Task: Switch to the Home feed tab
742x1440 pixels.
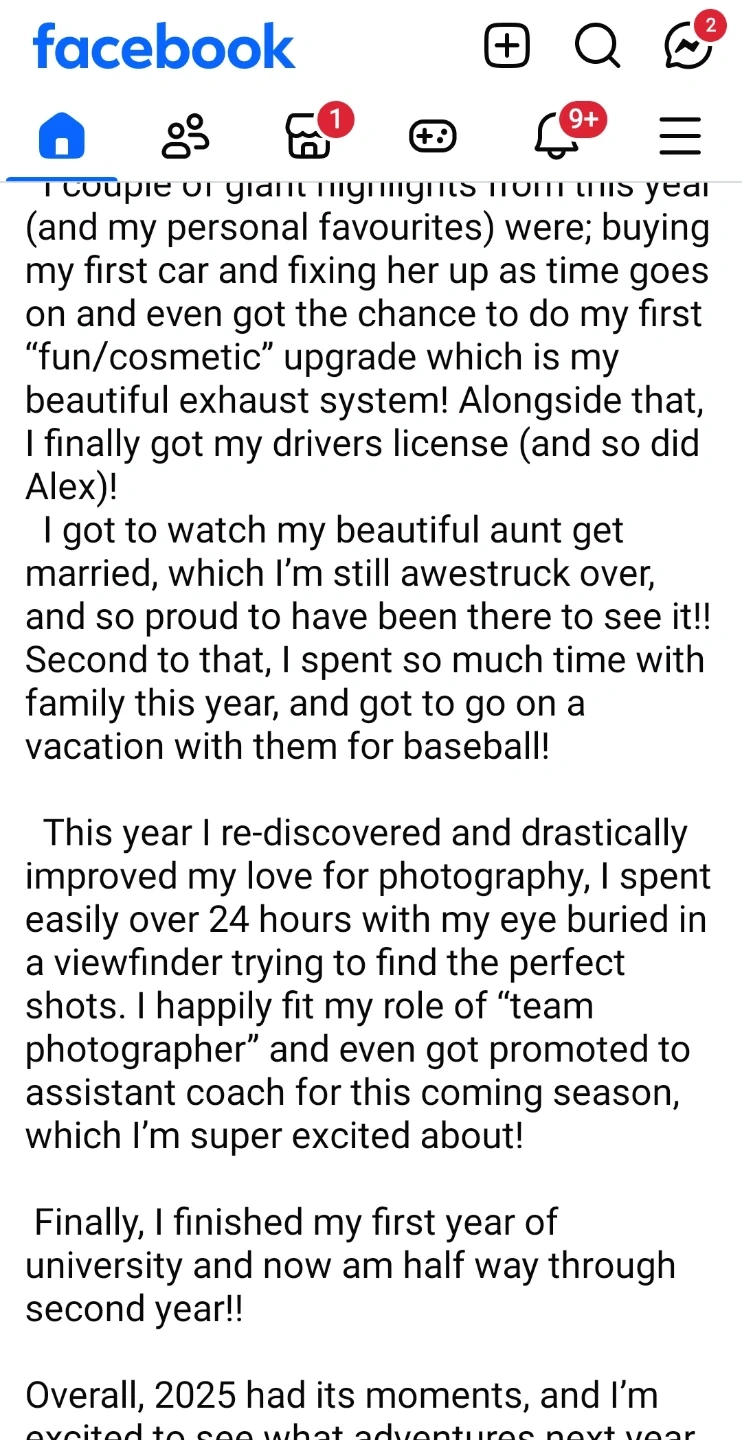Action: click(62, 137)
